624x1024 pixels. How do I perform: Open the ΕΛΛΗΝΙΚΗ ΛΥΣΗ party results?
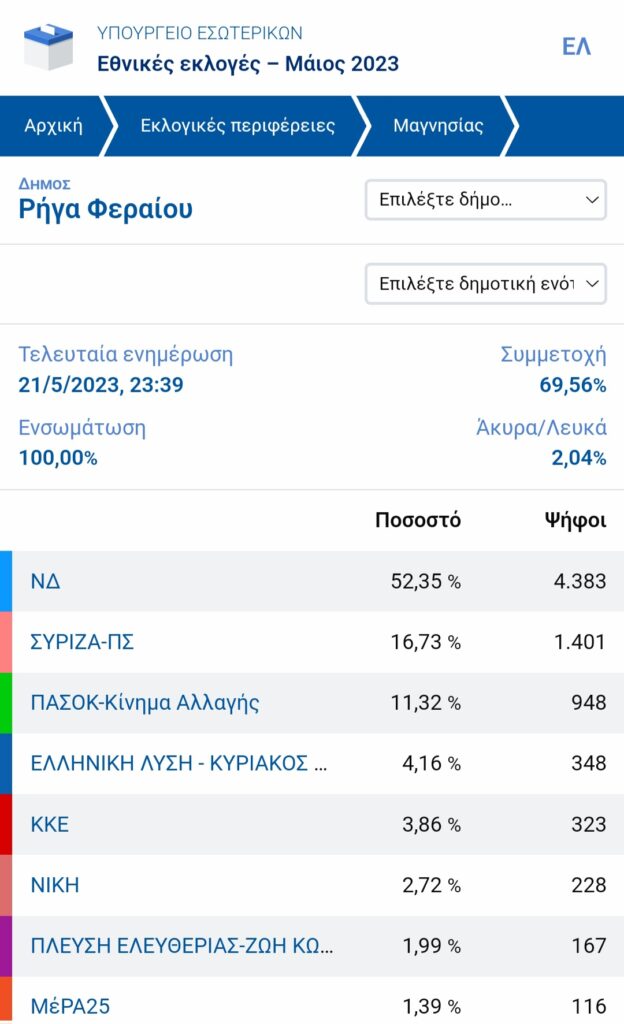(x=179, y=763)
